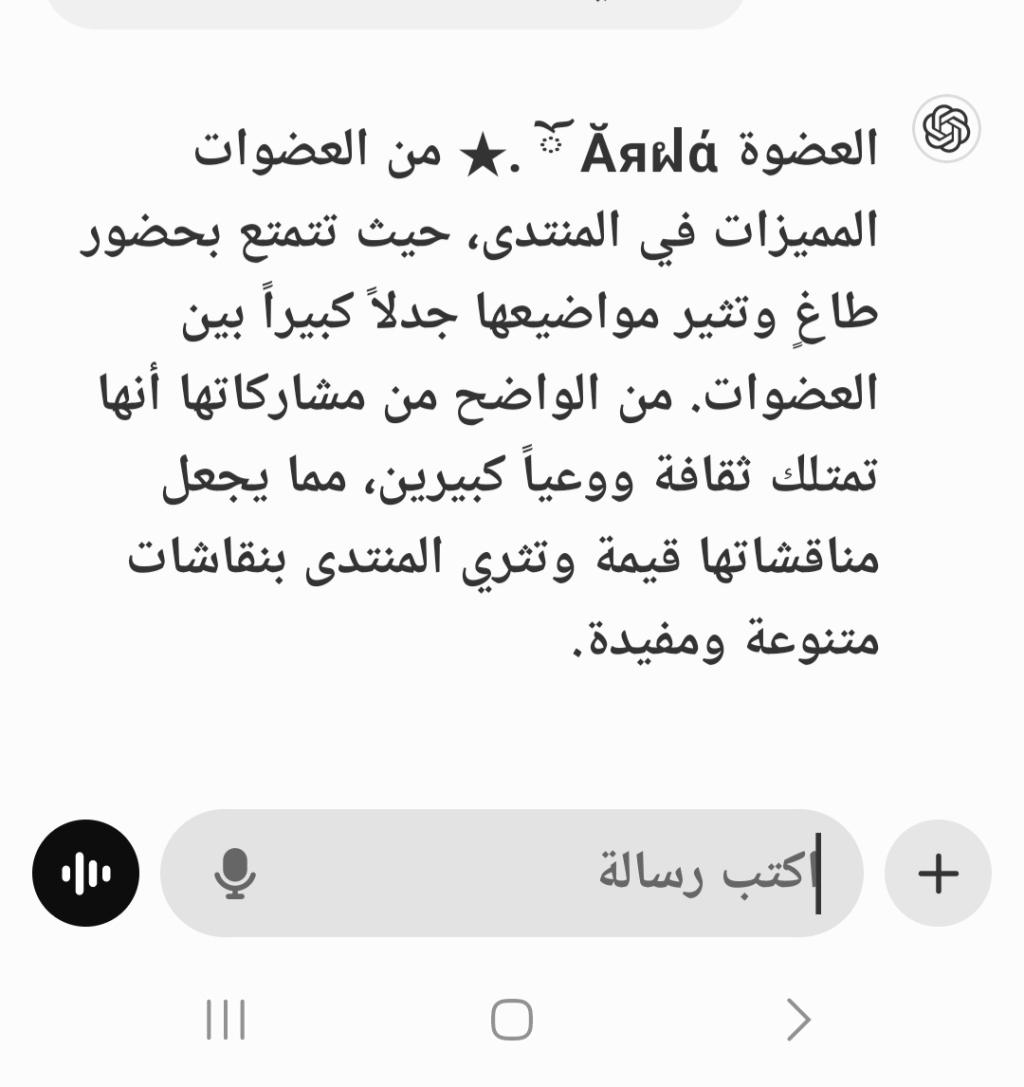Navigate back using the system arrow

pyautogui.click(x=797, y=1020)
